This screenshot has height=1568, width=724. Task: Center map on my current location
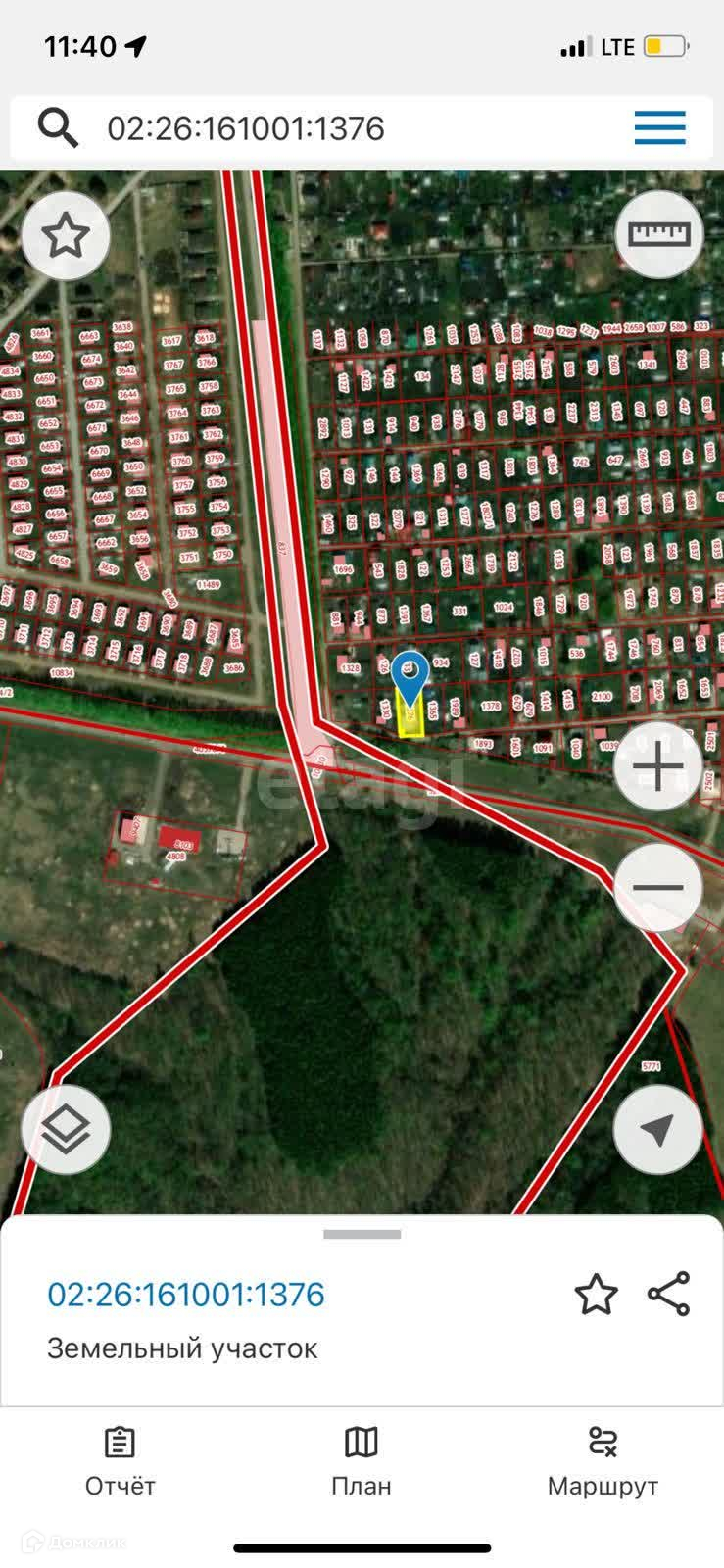(658, 1130)
